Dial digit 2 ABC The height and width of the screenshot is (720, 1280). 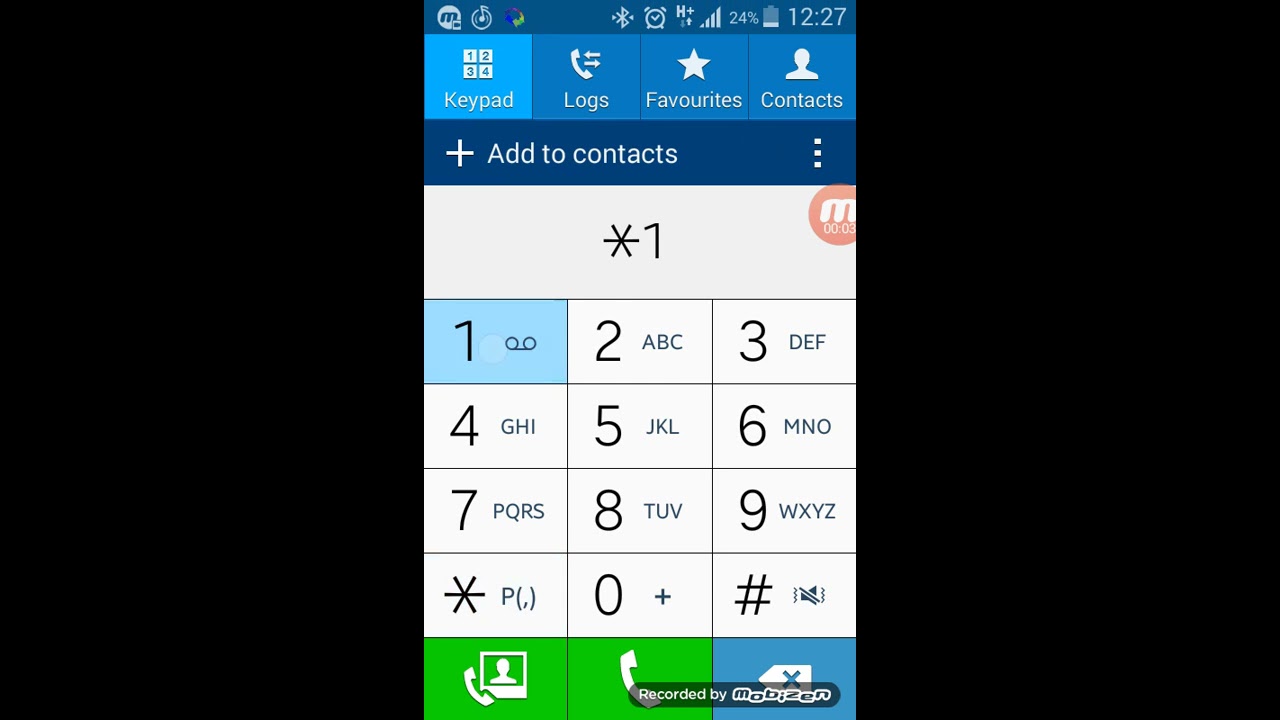pyautogui.click(x=640, y=342)
